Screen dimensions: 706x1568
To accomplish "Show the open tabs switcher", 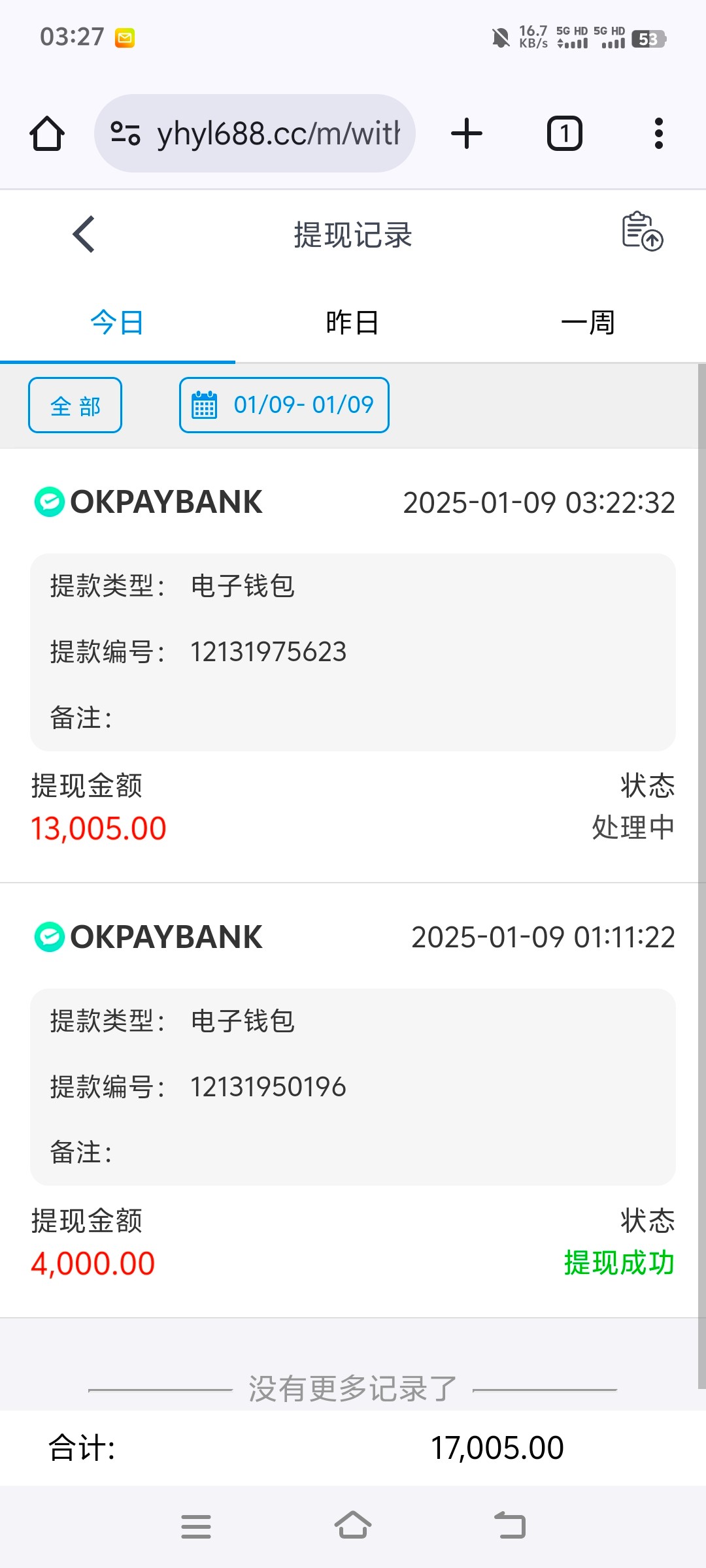I will (564, 134).
